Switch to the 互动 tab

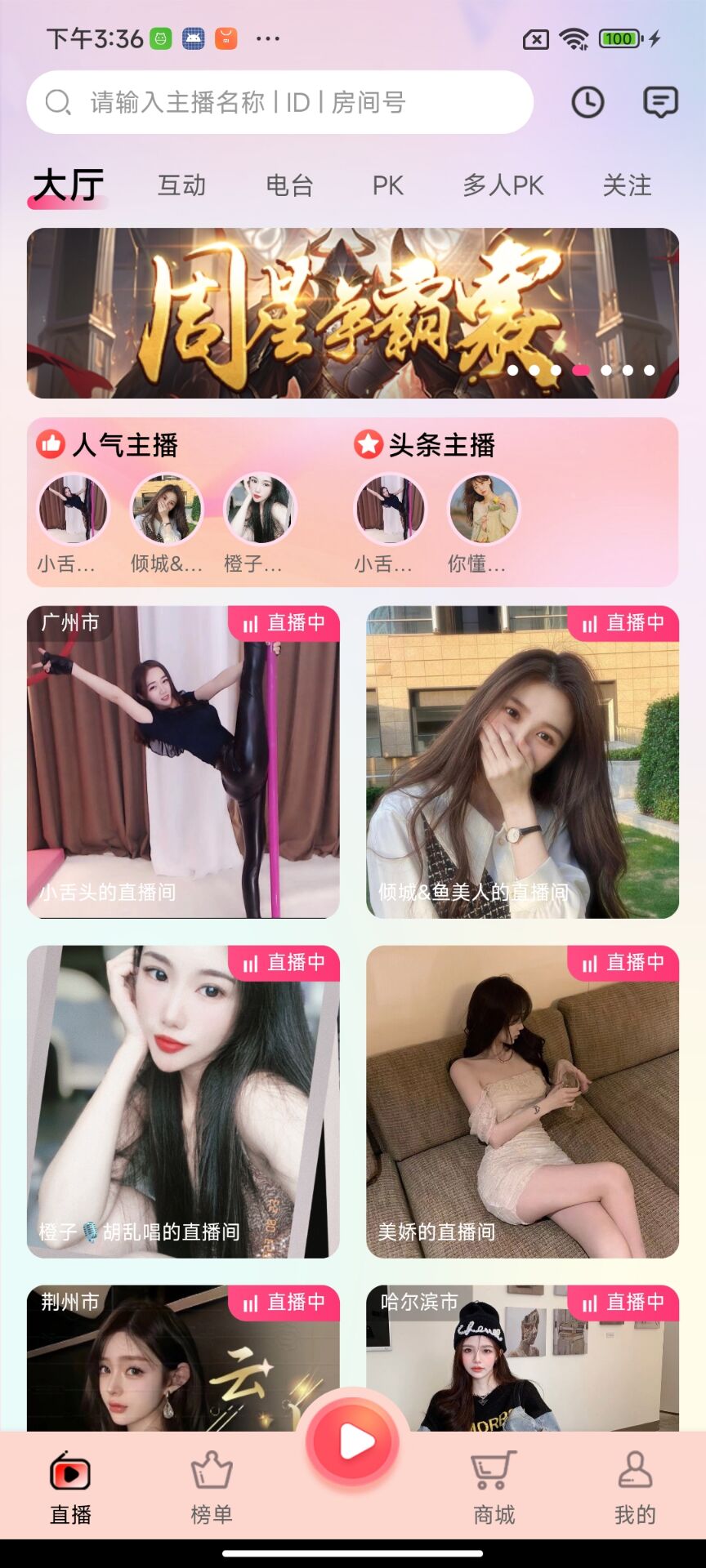coord(181,186)
